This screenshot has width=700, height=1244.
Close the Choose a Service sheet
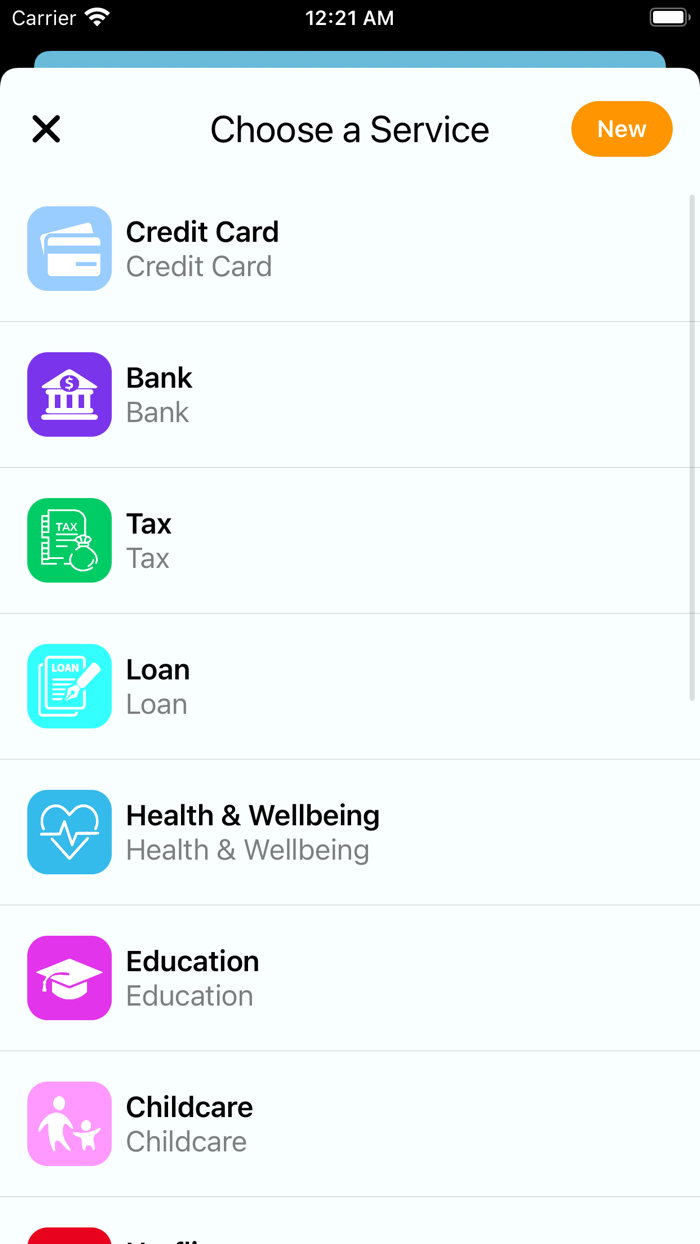pos(46,129)
